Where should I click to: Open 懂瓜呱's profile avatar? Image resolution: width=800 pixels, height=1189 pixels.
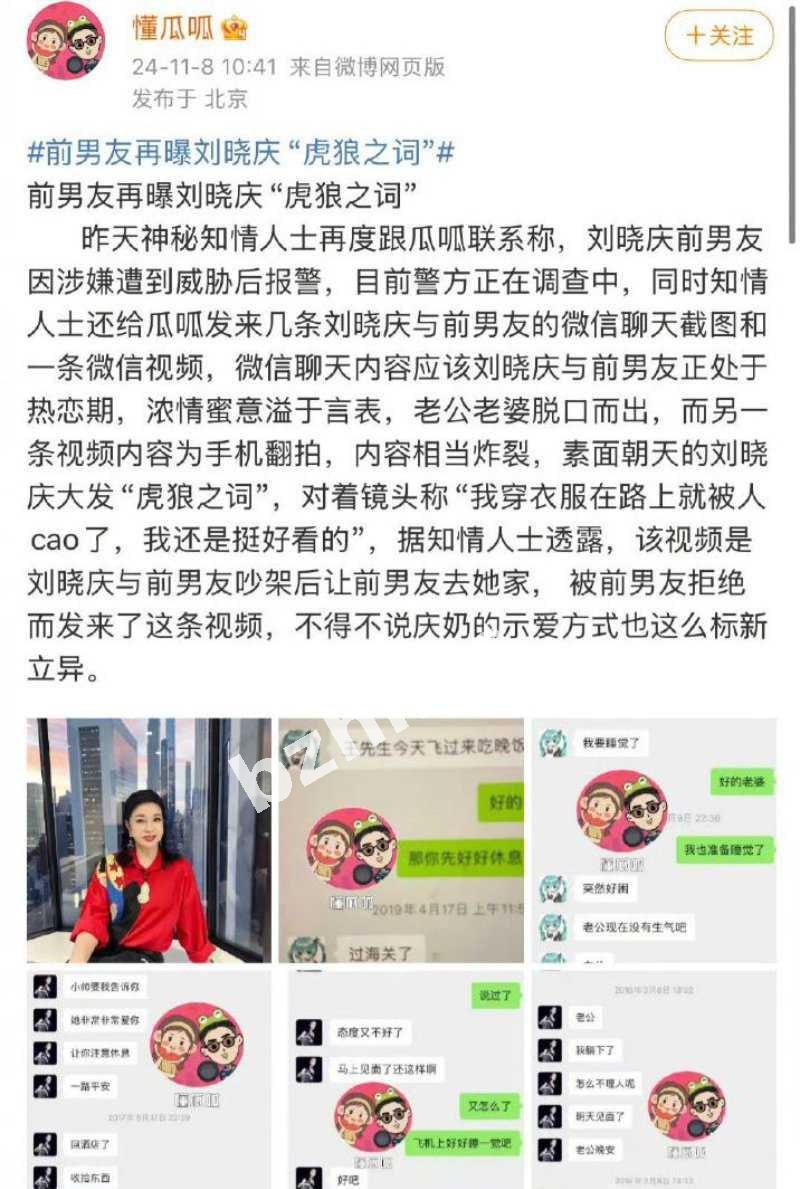pyautogui.click(x=66, y=42)
